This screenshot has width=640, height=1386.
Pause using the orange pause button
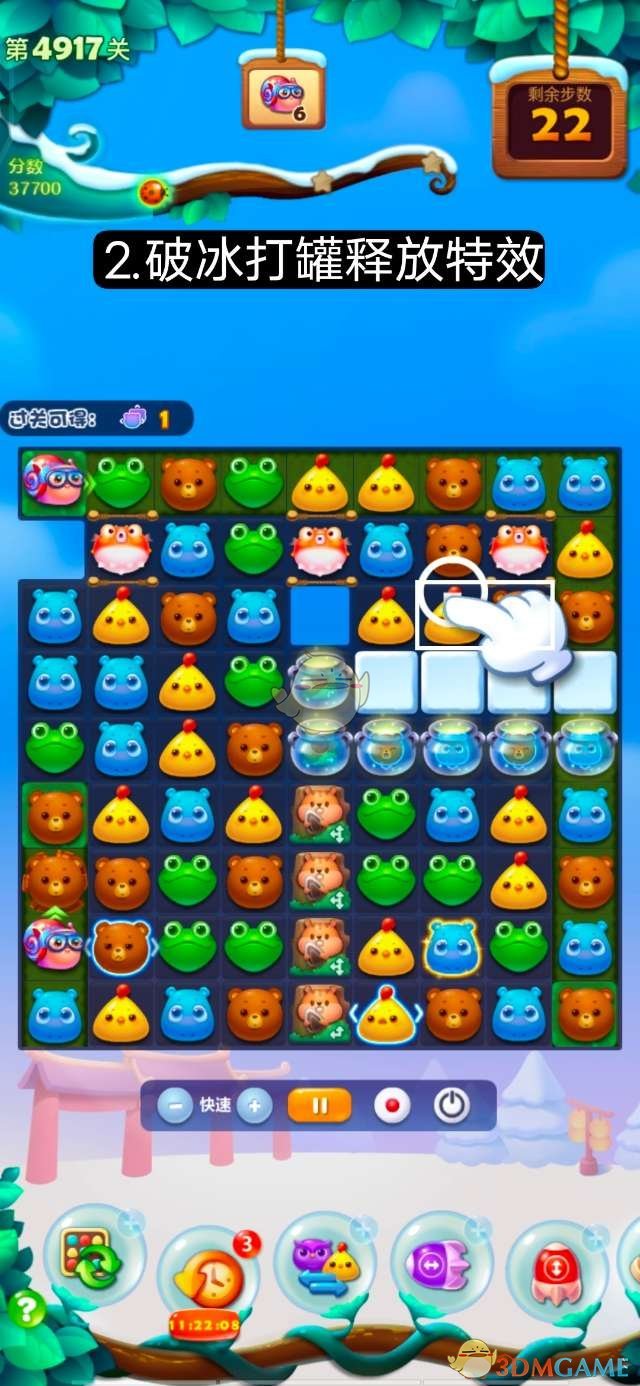click(x=320, y=1106)
